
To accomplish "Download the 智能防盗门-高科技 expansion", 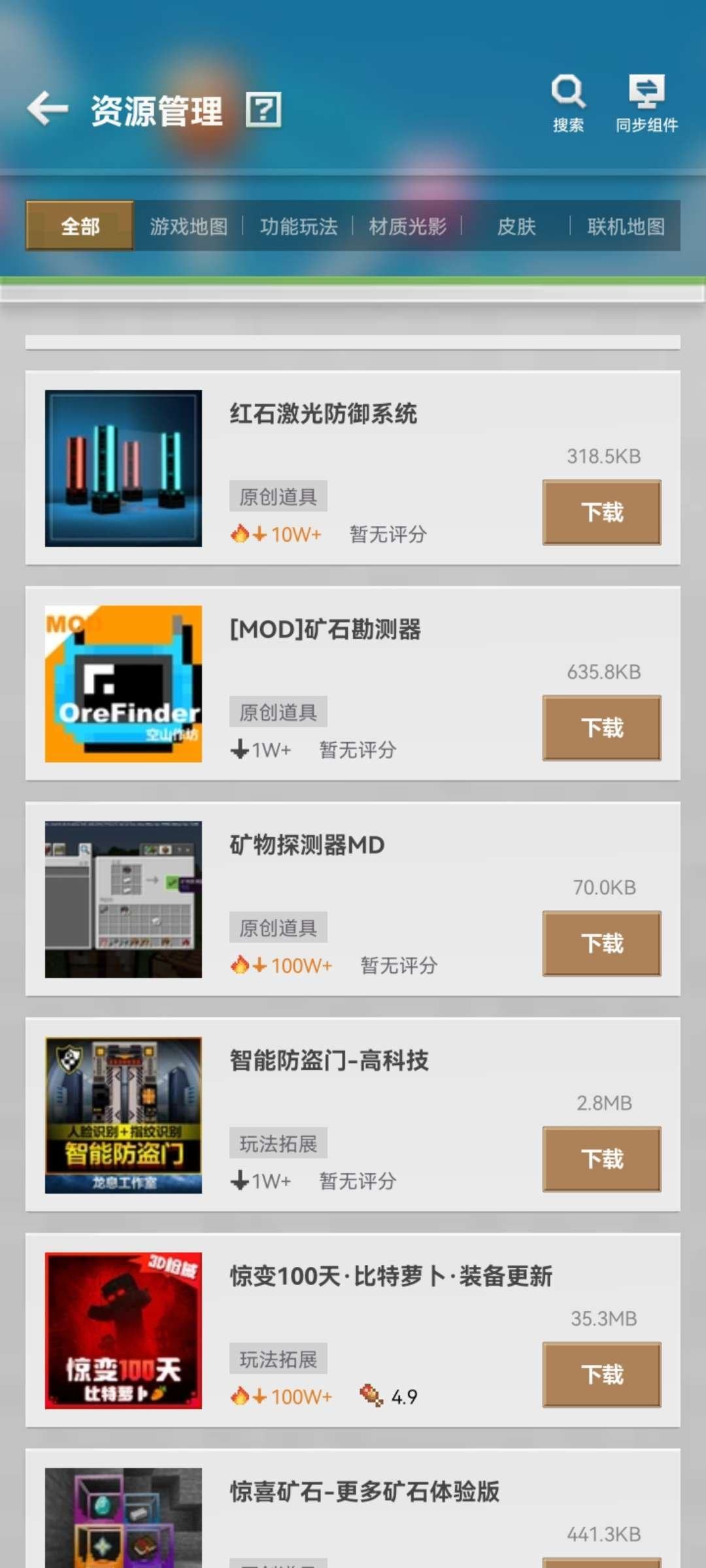I will click(x=602, y=1158).
